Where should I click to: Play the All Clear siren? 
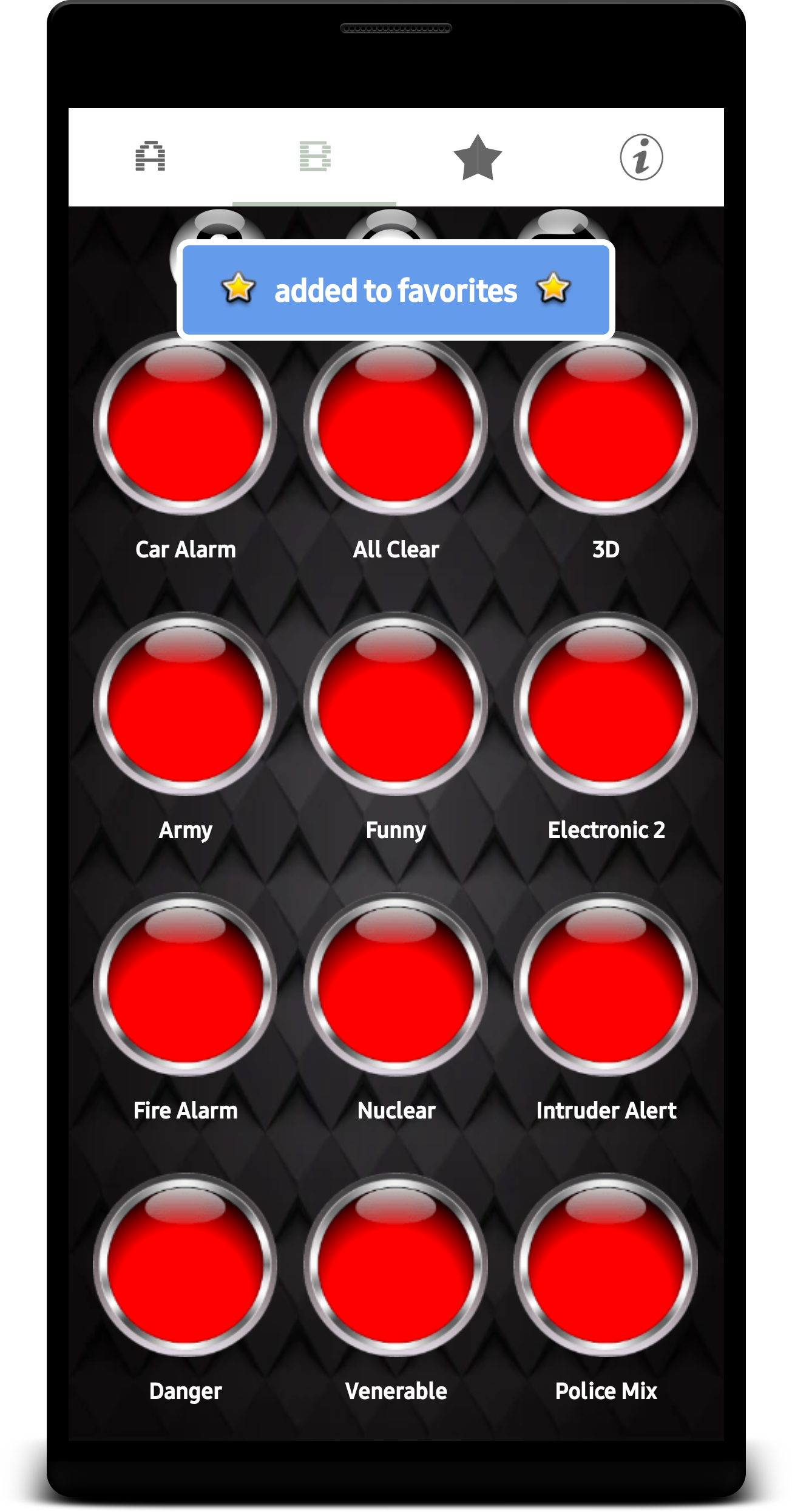(x=396, y=424)
